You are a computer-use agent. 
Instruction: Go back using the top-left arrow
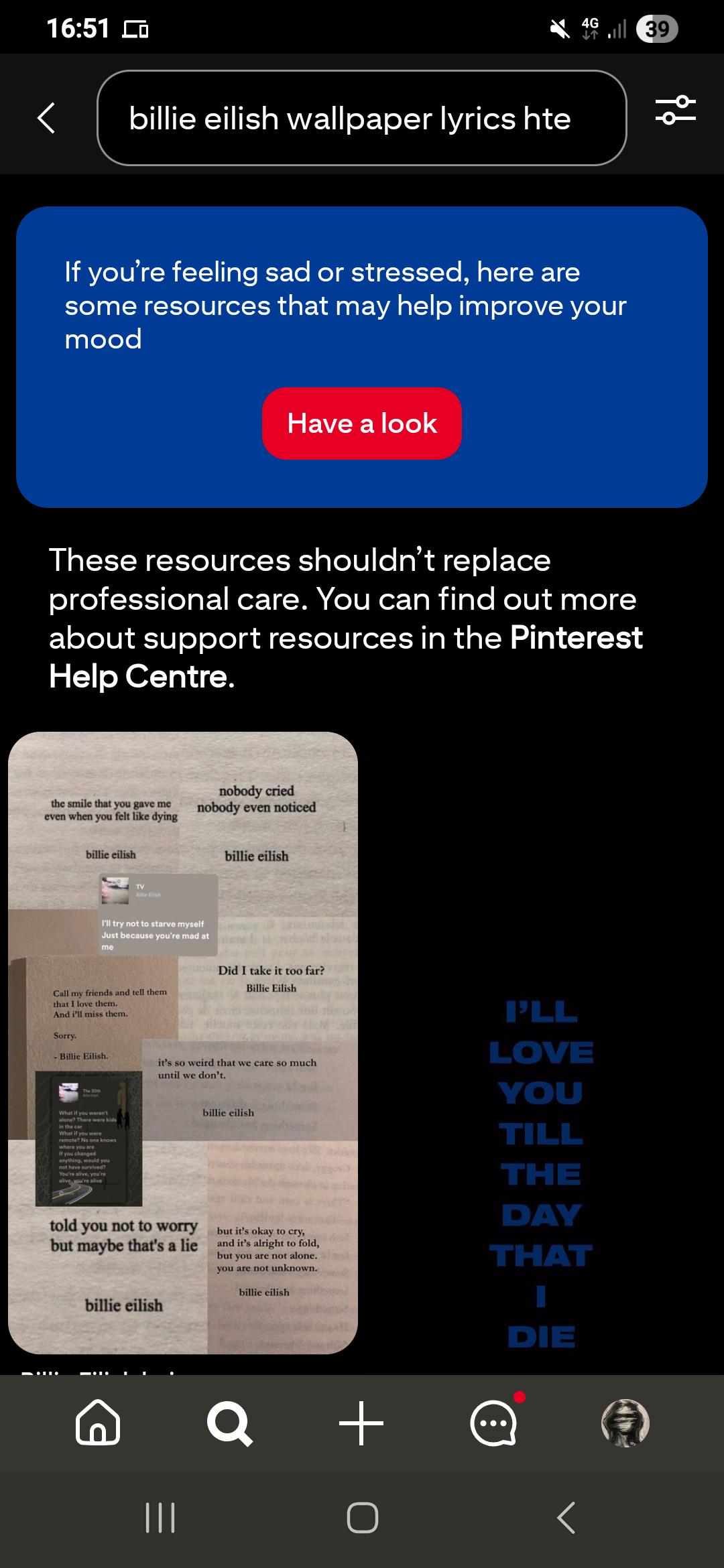(46, 119)
